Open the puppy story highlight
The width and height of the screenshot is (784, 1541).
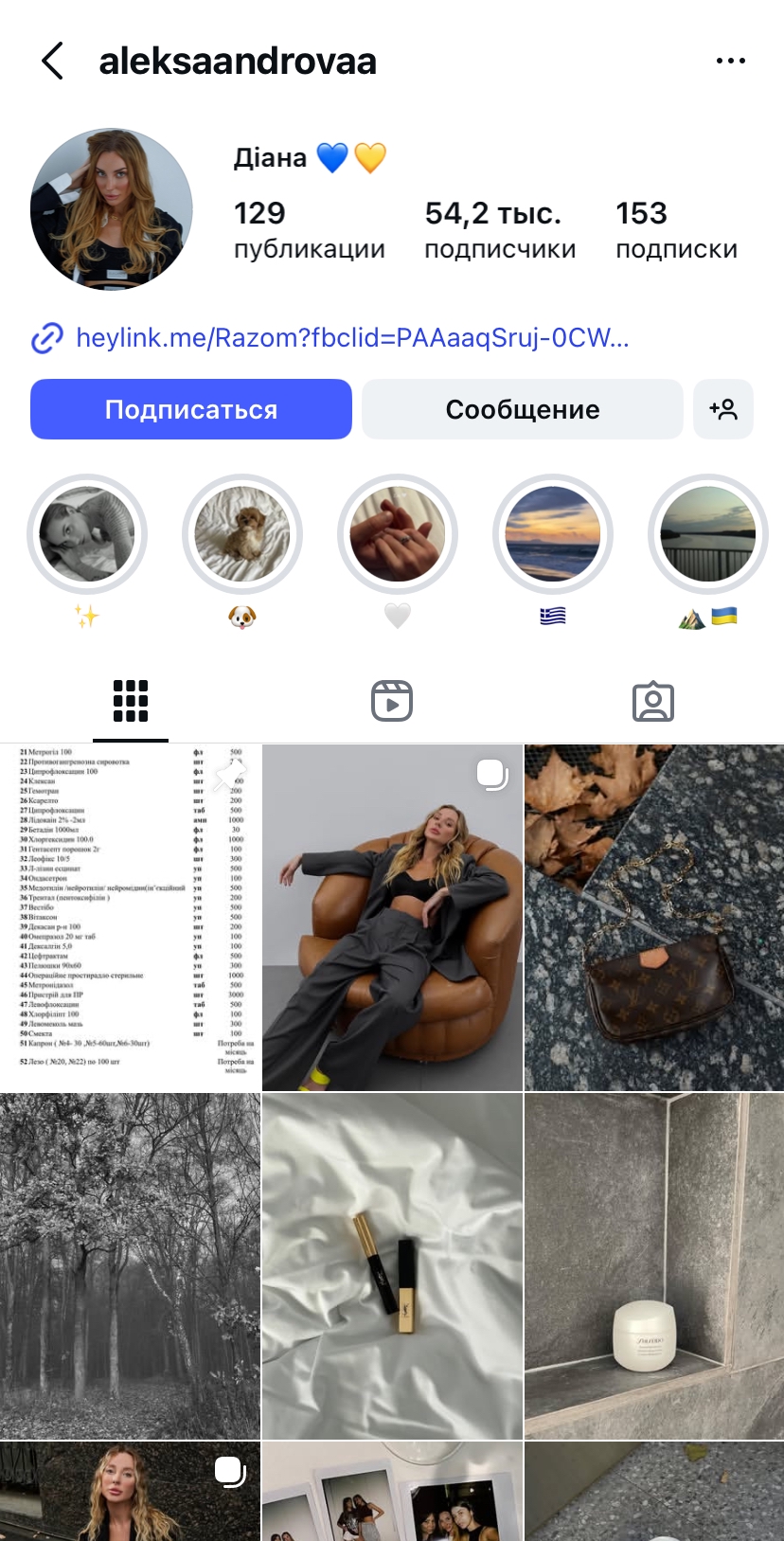coord(242,534)
